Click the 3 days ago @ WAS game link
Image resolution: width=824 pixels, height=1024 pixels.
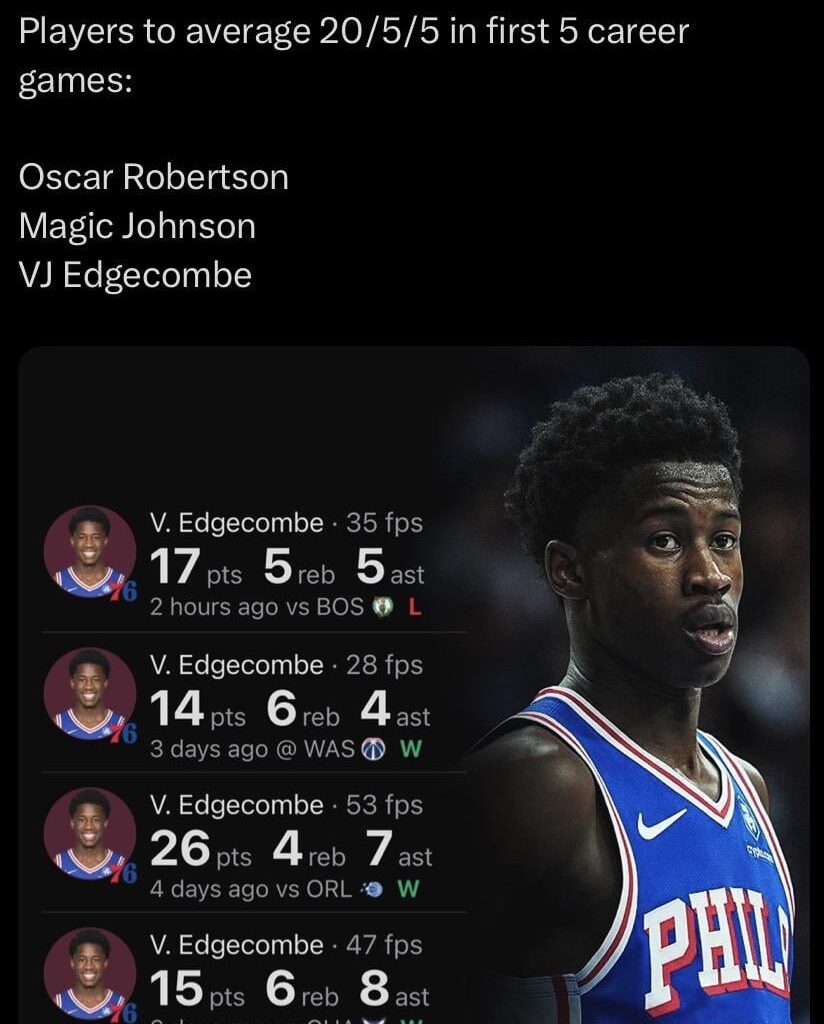[x=248, y=748]
